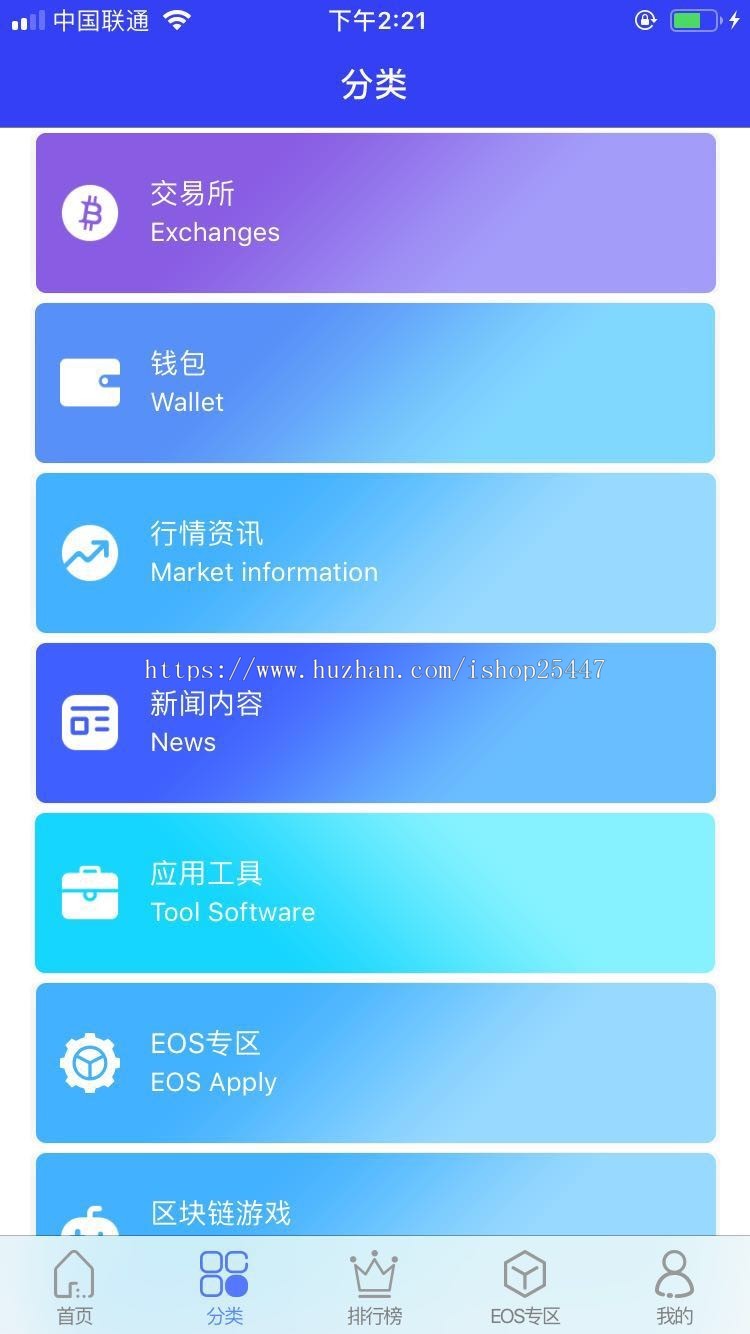Viewport: 750px width, 1334px height.
Task: Go to the EOS专区 bottom tab
Action: click(525, 1287)
